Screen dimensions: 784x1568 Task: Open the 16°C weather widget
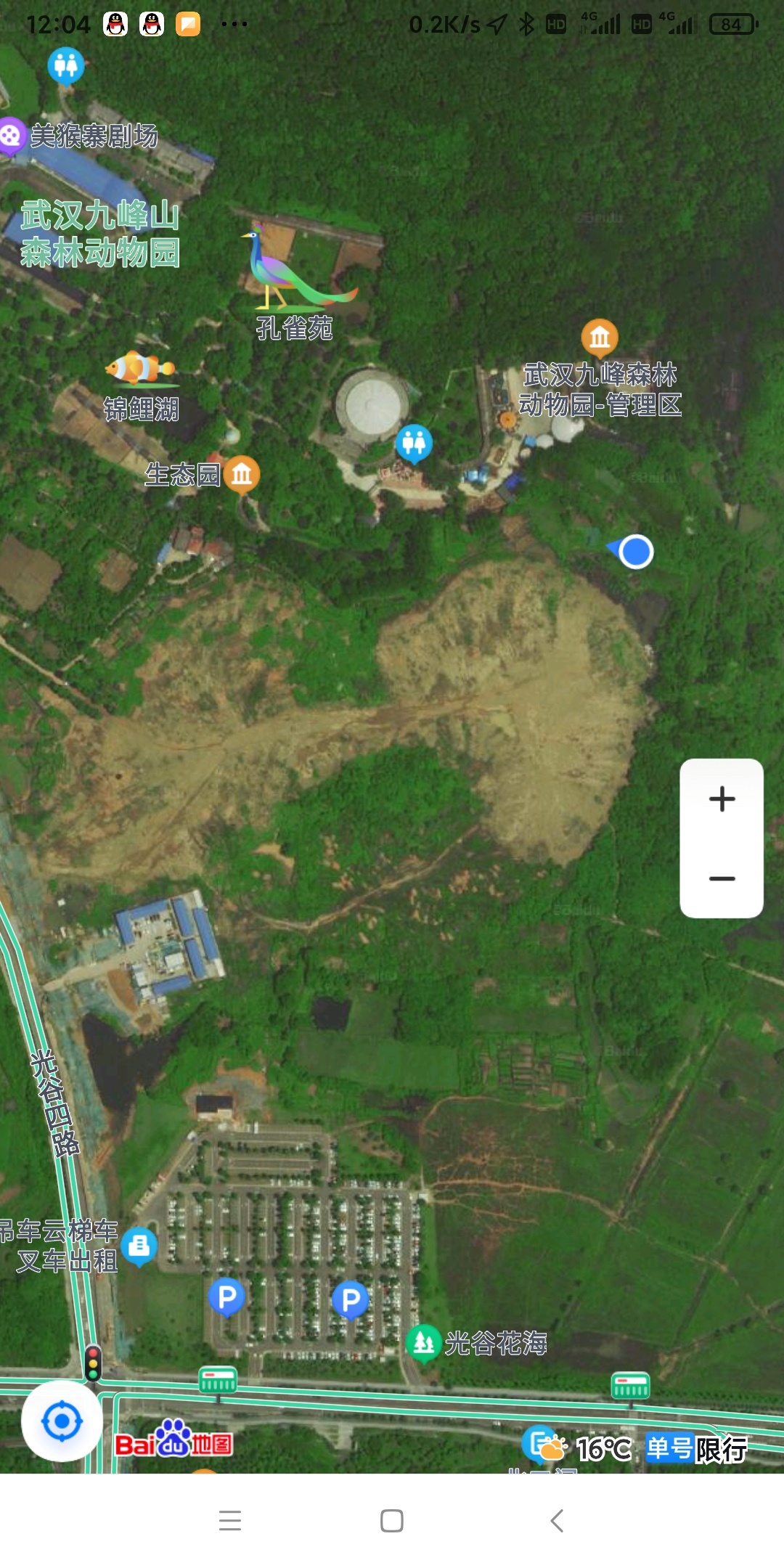pyautogui.click(x=577, y=1448)
